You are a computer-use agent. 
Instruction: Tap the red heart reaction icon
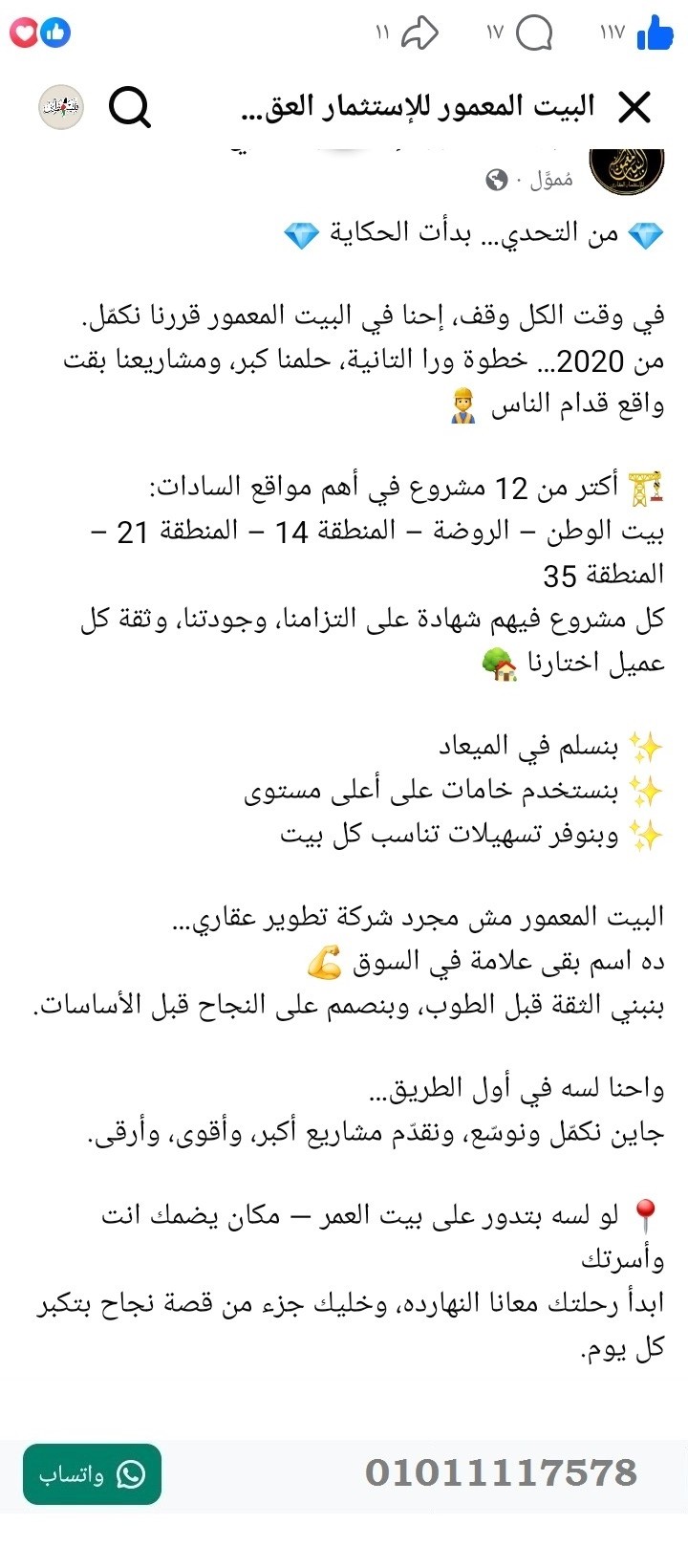tap(23, 32)
